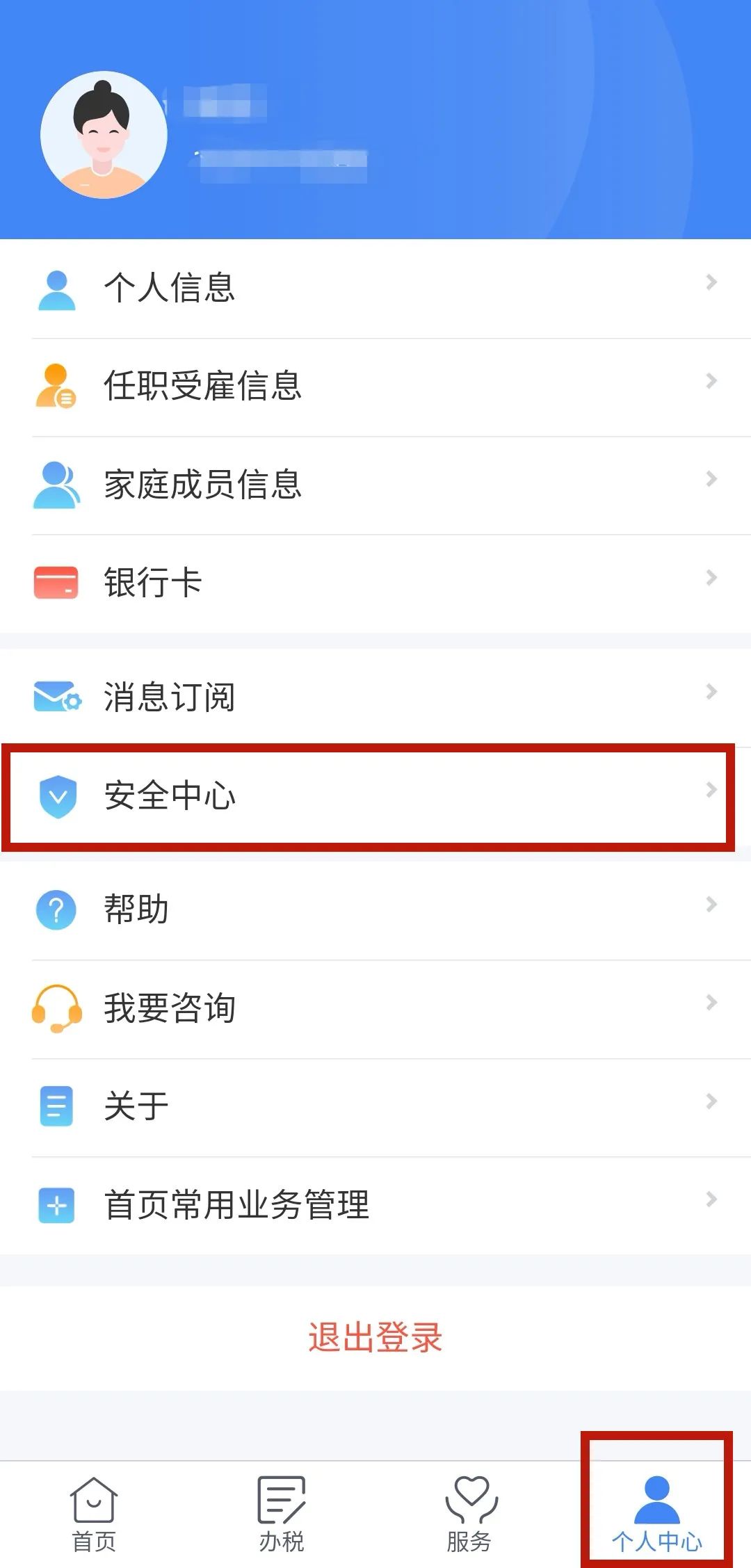This screenshot has height=1568, width=751.
Task: Open 首页常用业务管理
Action: [375, 1205]
